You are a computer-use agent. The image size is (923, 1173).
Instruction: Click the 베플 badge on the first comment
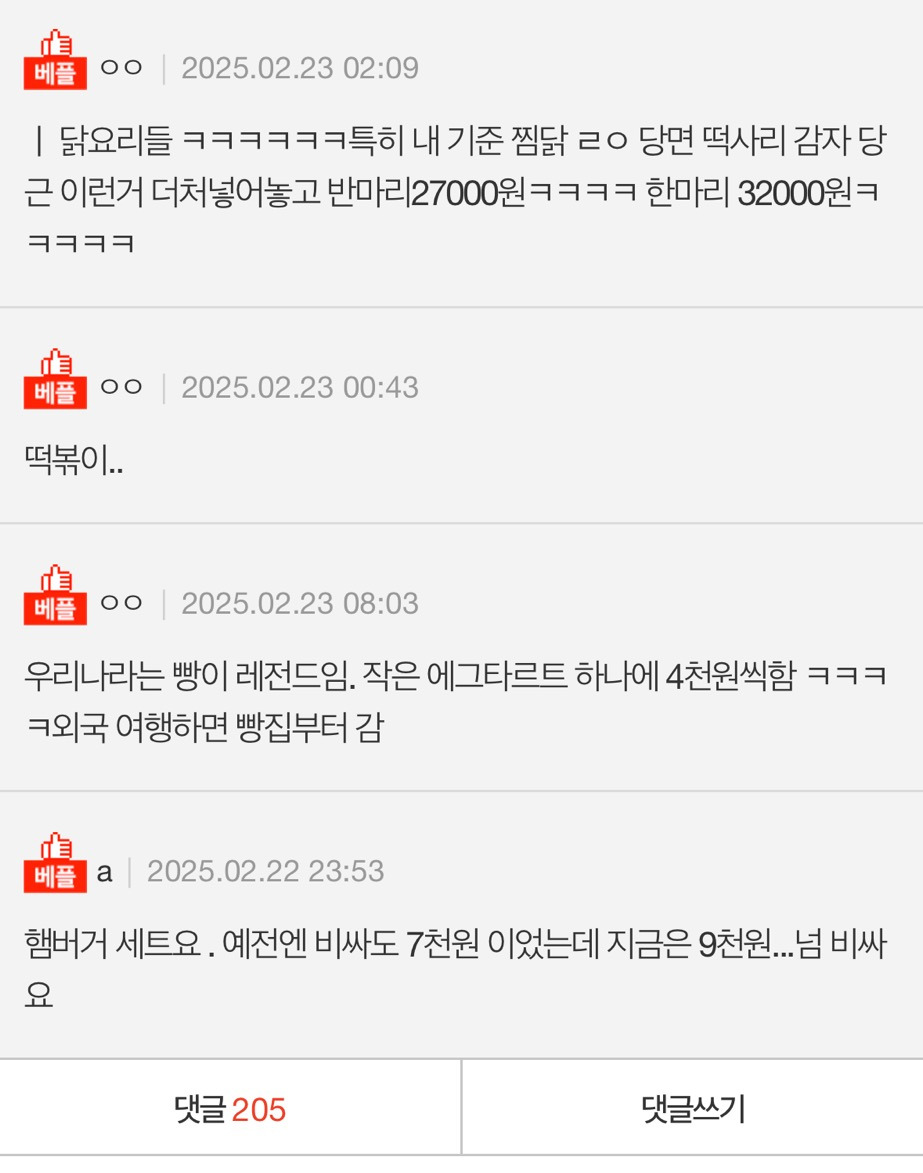[55, 66]
